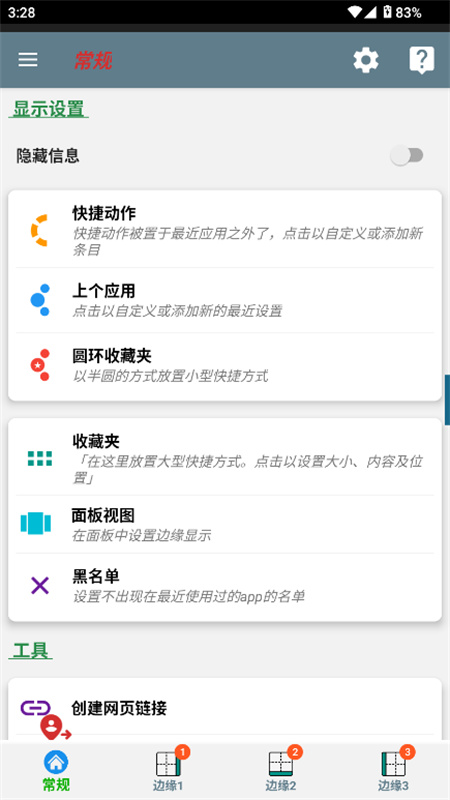Open the settings gear icon

366,61
